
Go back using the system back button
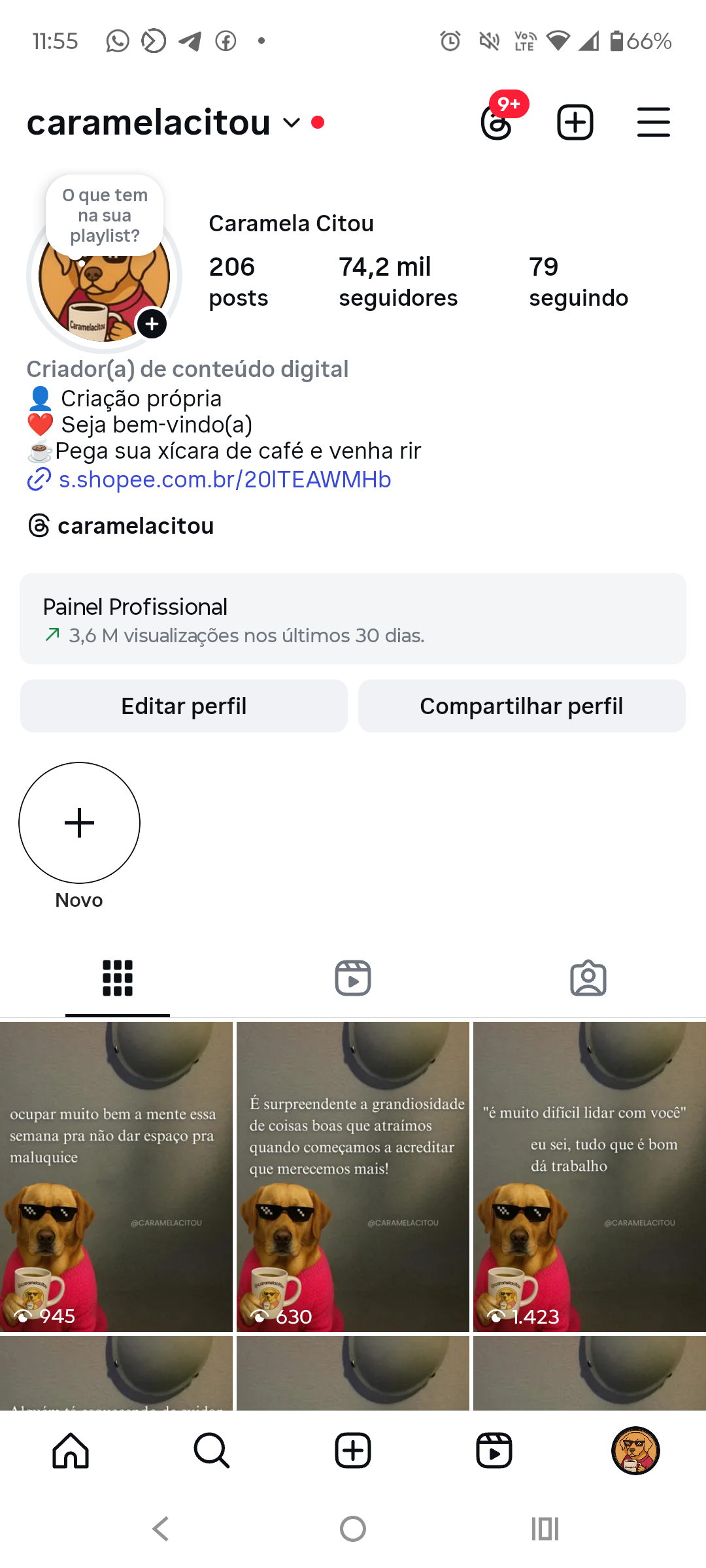pyautogui.click(x=161, y=1529)
